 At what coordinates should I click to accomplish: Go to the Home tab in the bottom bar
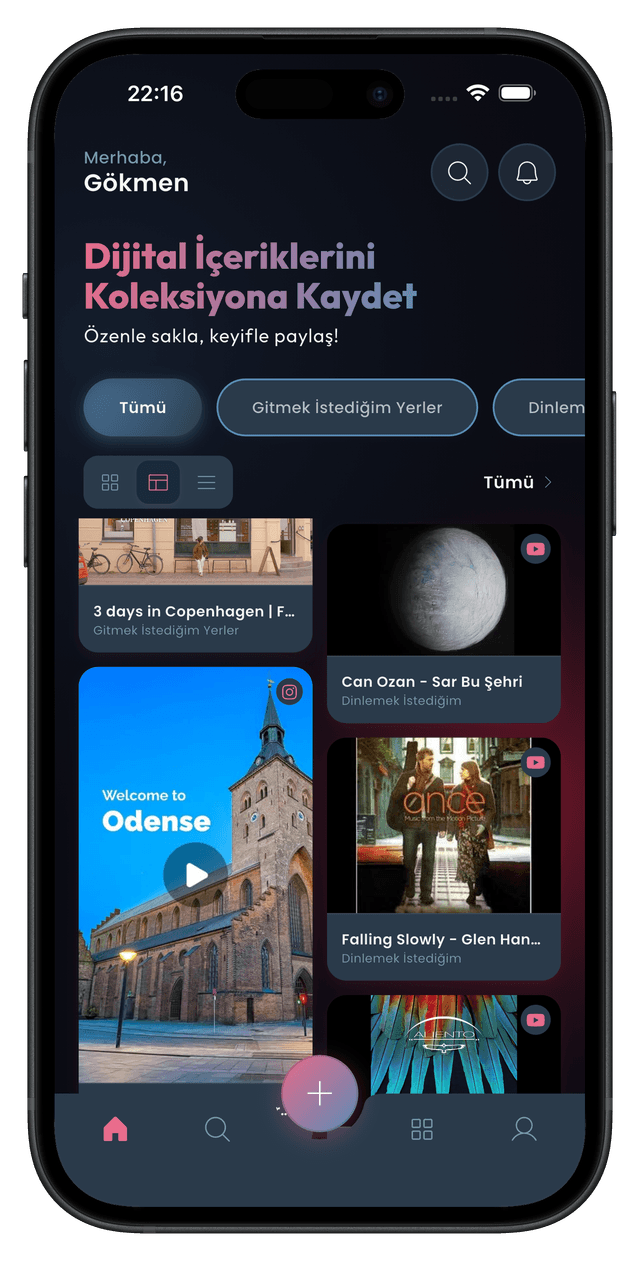coord(115,1130)
